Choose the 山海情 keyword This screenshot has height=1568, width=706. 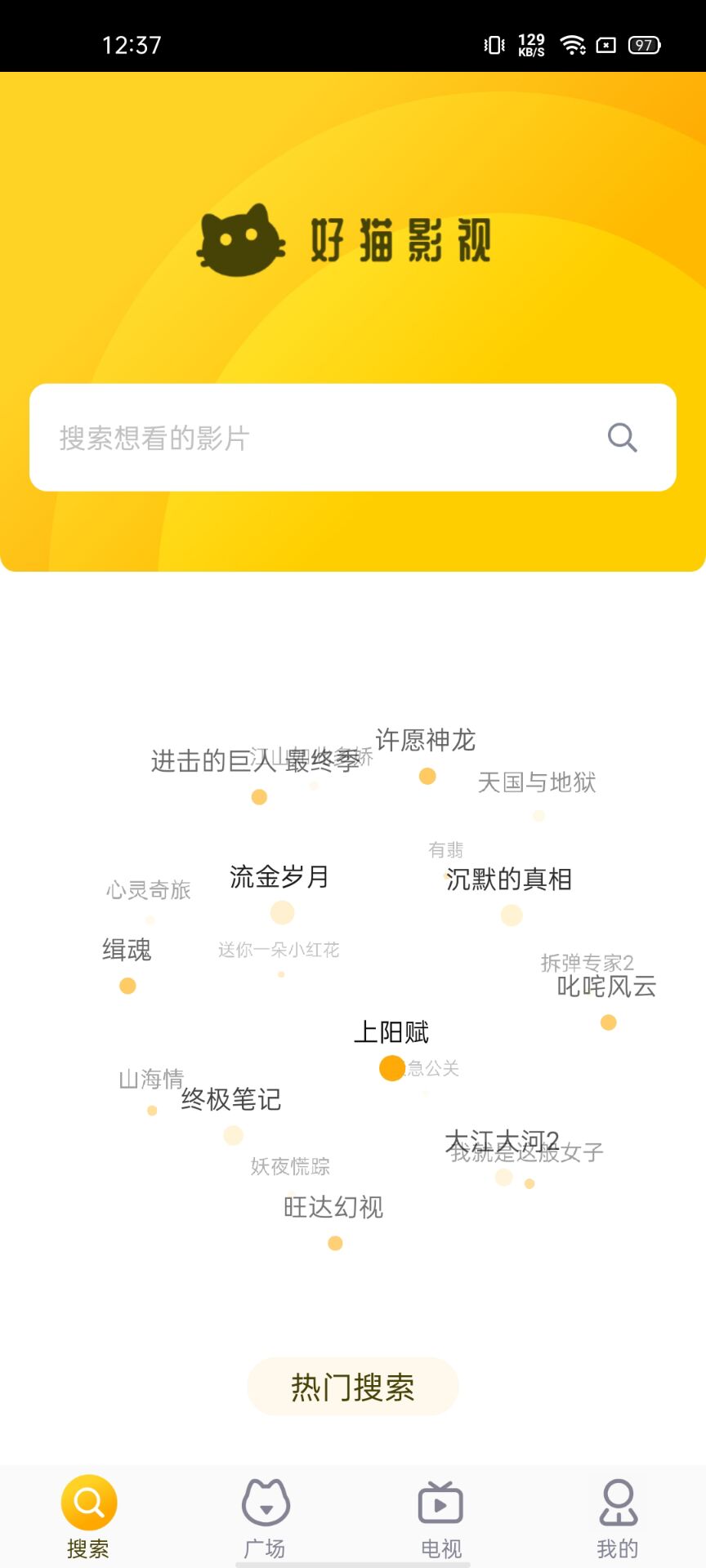point(150,1079)
